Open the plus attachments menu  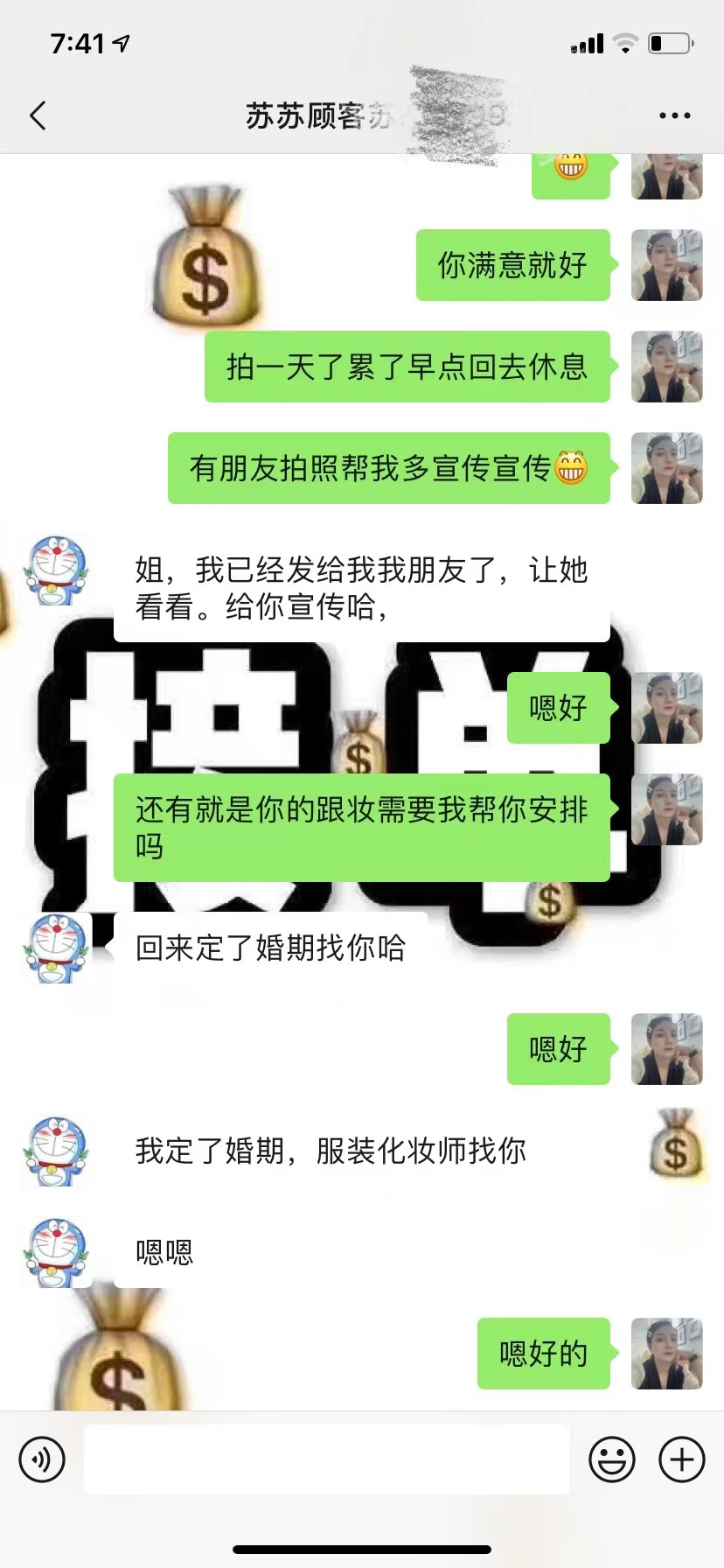[681, 1459]
